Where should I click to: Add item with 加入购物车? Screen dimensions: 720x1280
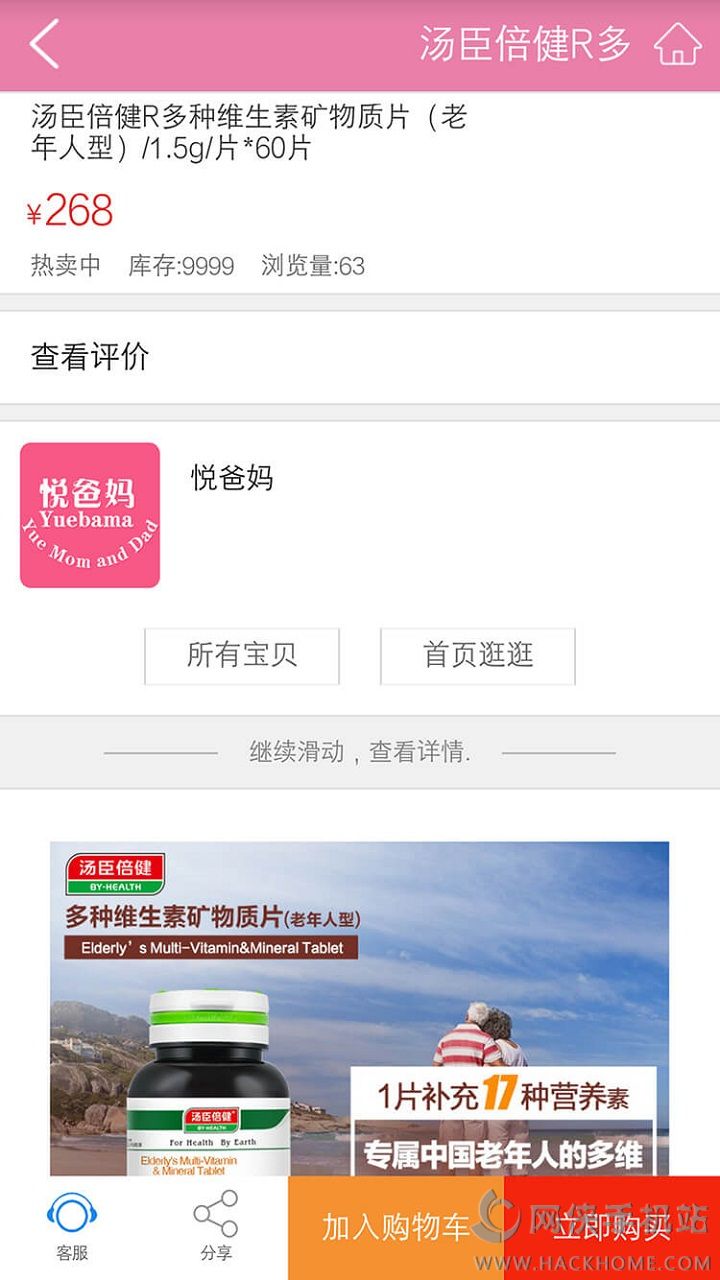(x=396, y=1227)
